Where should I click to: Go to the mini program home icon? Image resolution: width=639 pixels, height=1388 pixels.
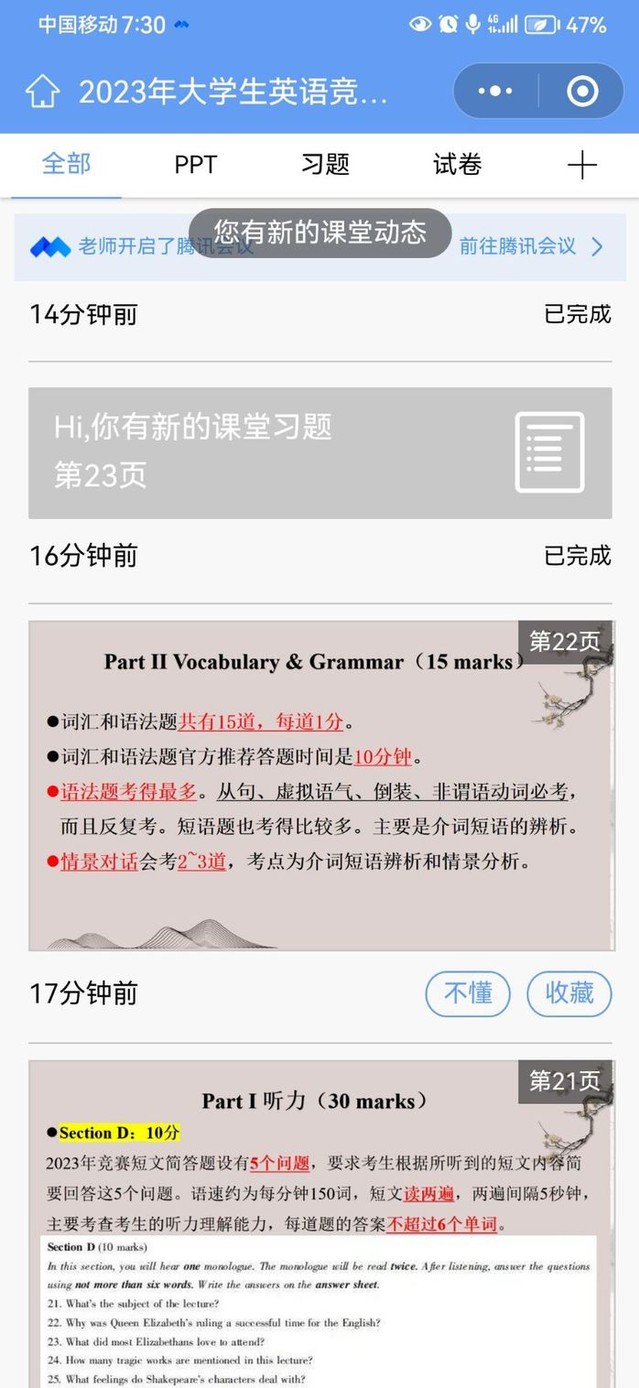pos(42,92)
